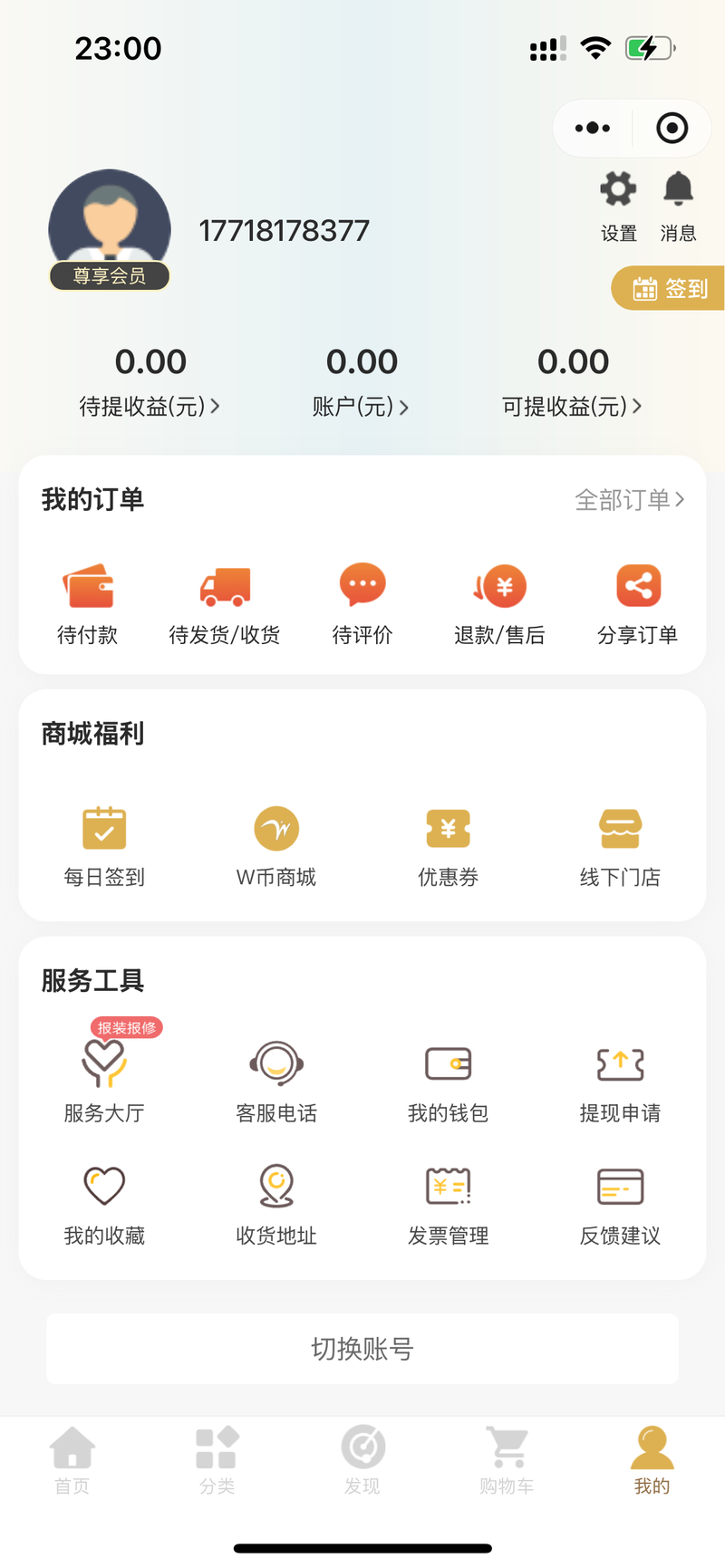Open 退款/售后 refund orders
The width and height of the screenshot is (725, 1568).
499,603
